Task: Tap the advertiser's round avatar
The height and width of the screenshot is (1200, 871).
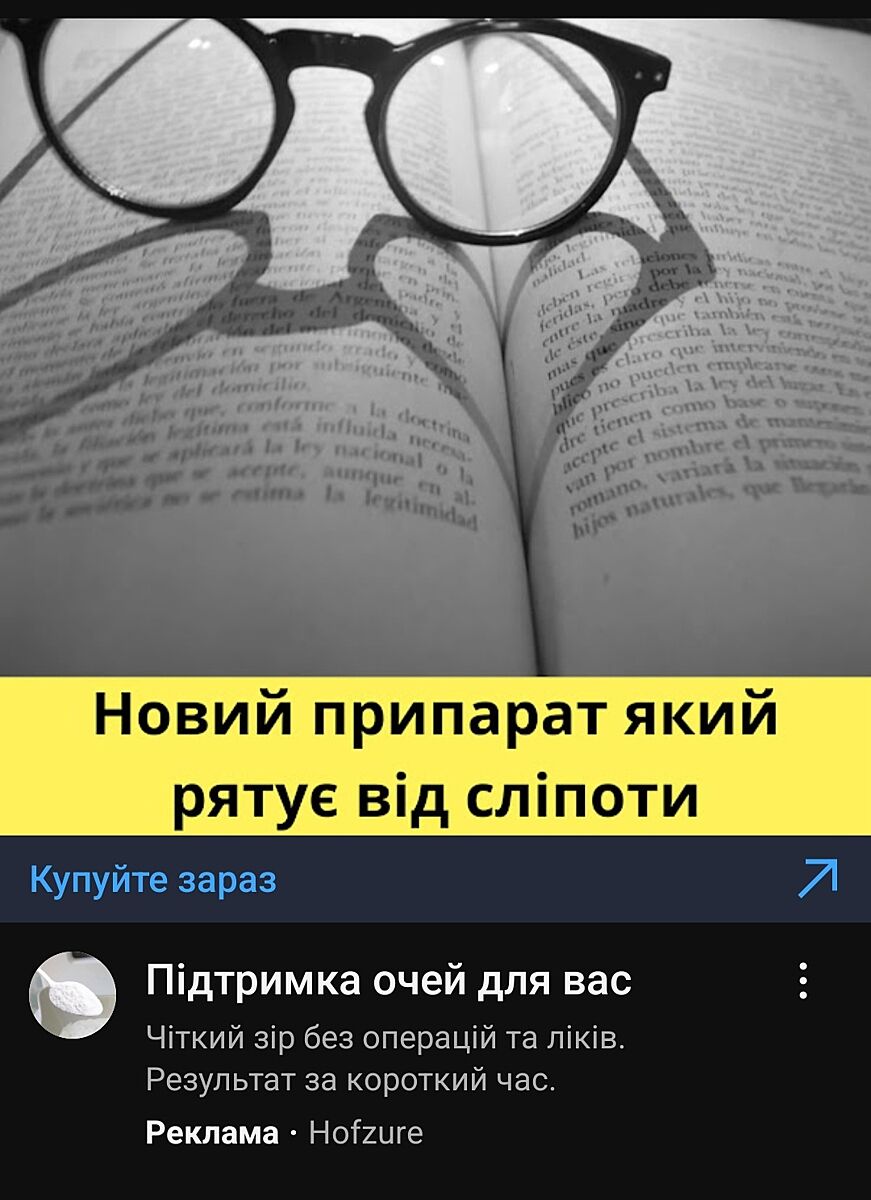Action: pos(72,995)
